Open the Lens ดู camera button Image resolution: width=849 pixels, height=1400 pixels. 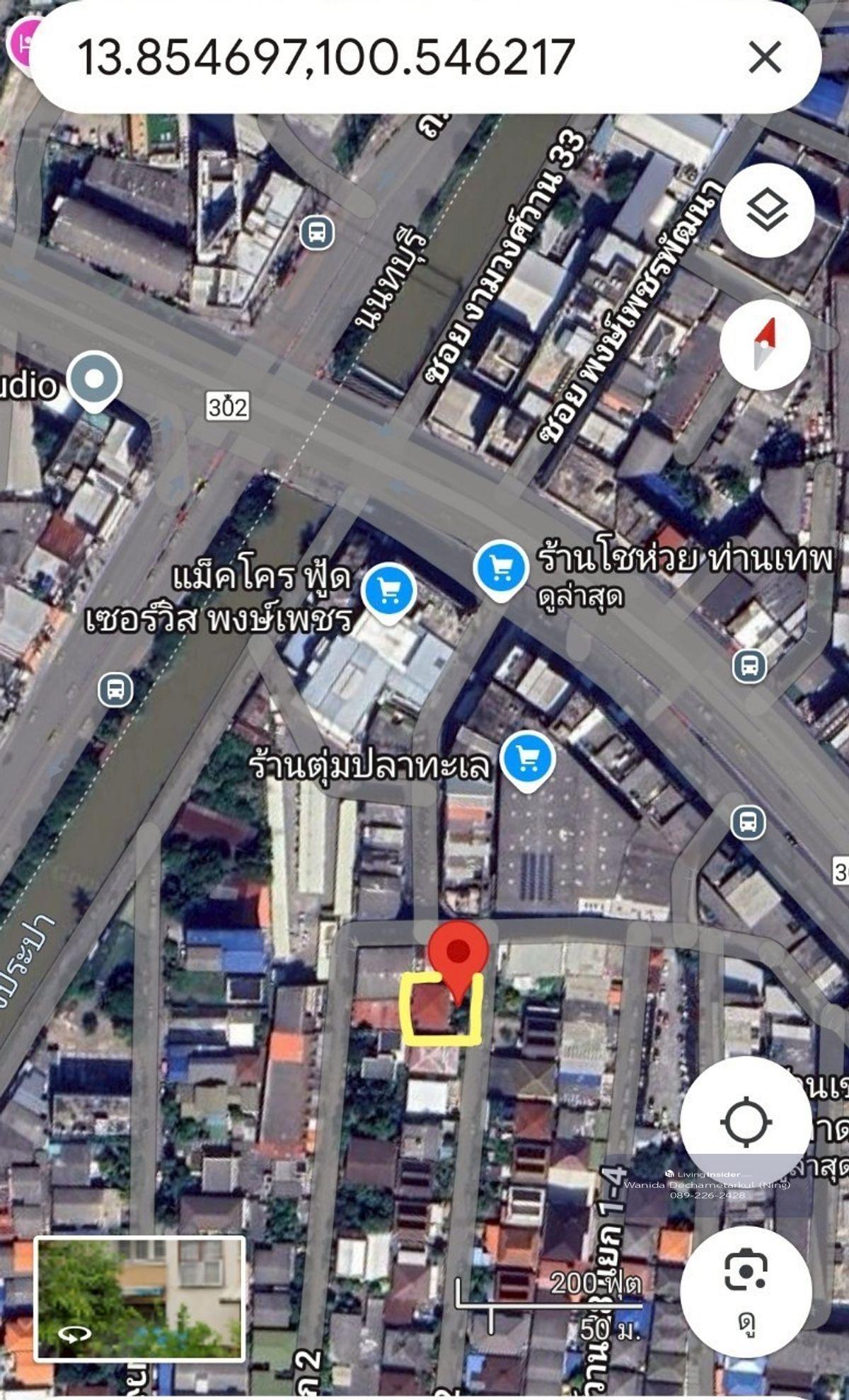[x=746, y=1288]
